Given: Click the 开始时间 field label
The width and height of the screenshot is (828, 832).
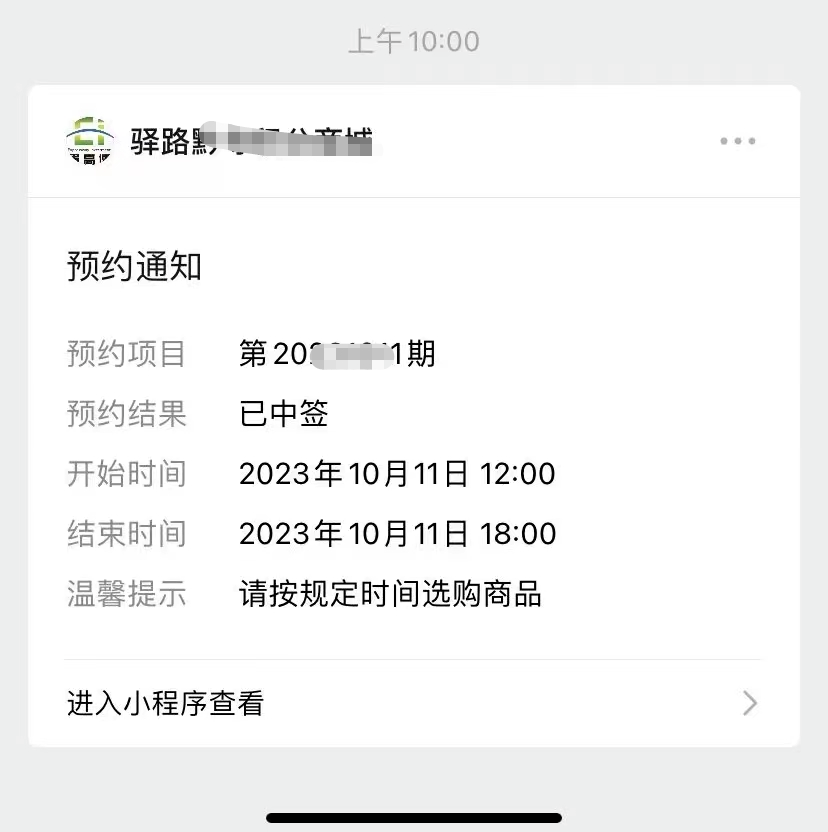Looking at the screenshot, I should point(126,474).
